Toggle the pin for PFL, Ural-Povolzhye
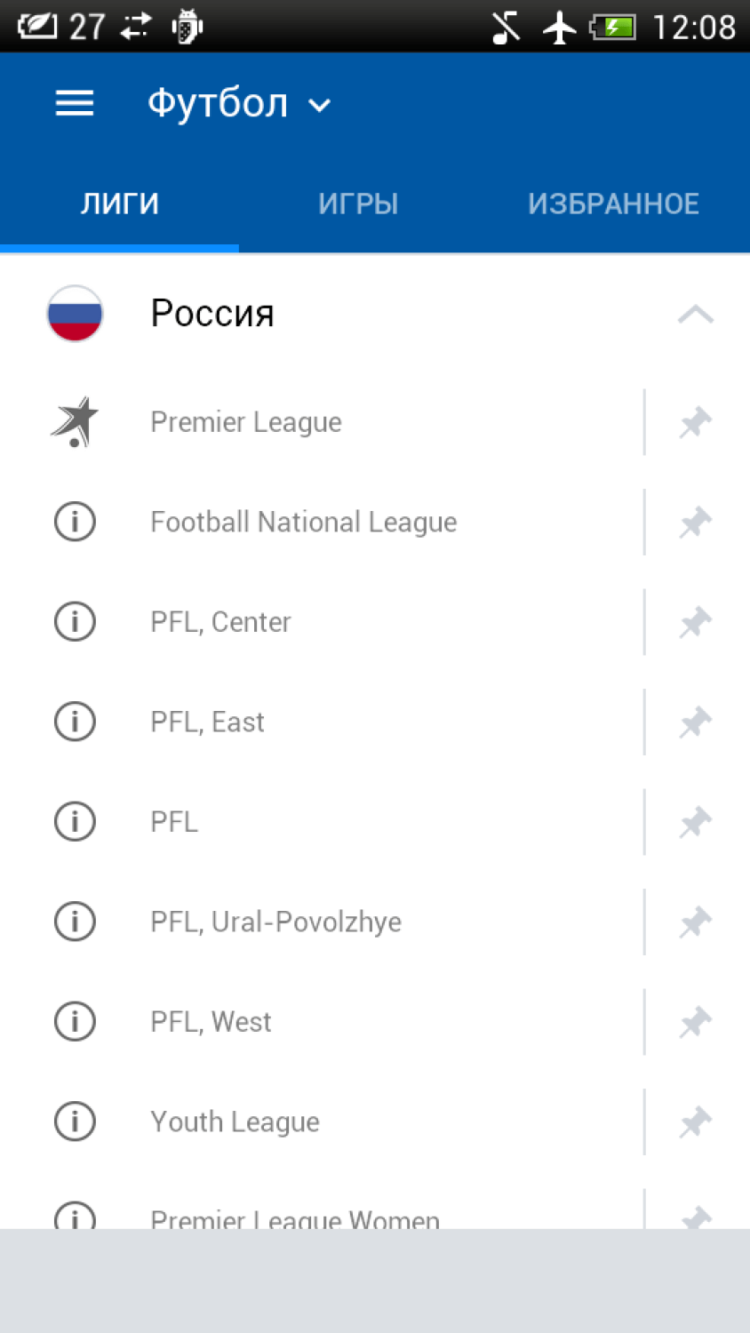 695,921
